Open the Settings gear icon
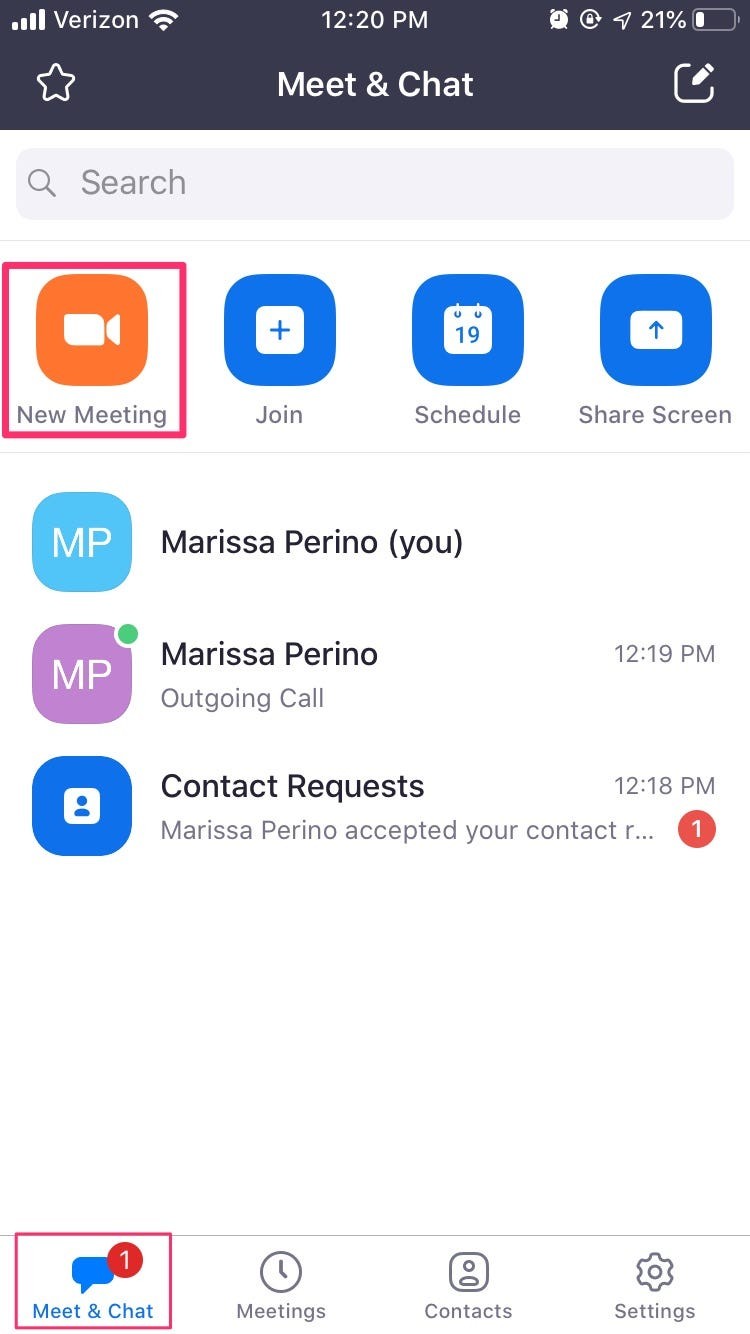This screenshot has height=1334, width=750. coord(655,1272)
